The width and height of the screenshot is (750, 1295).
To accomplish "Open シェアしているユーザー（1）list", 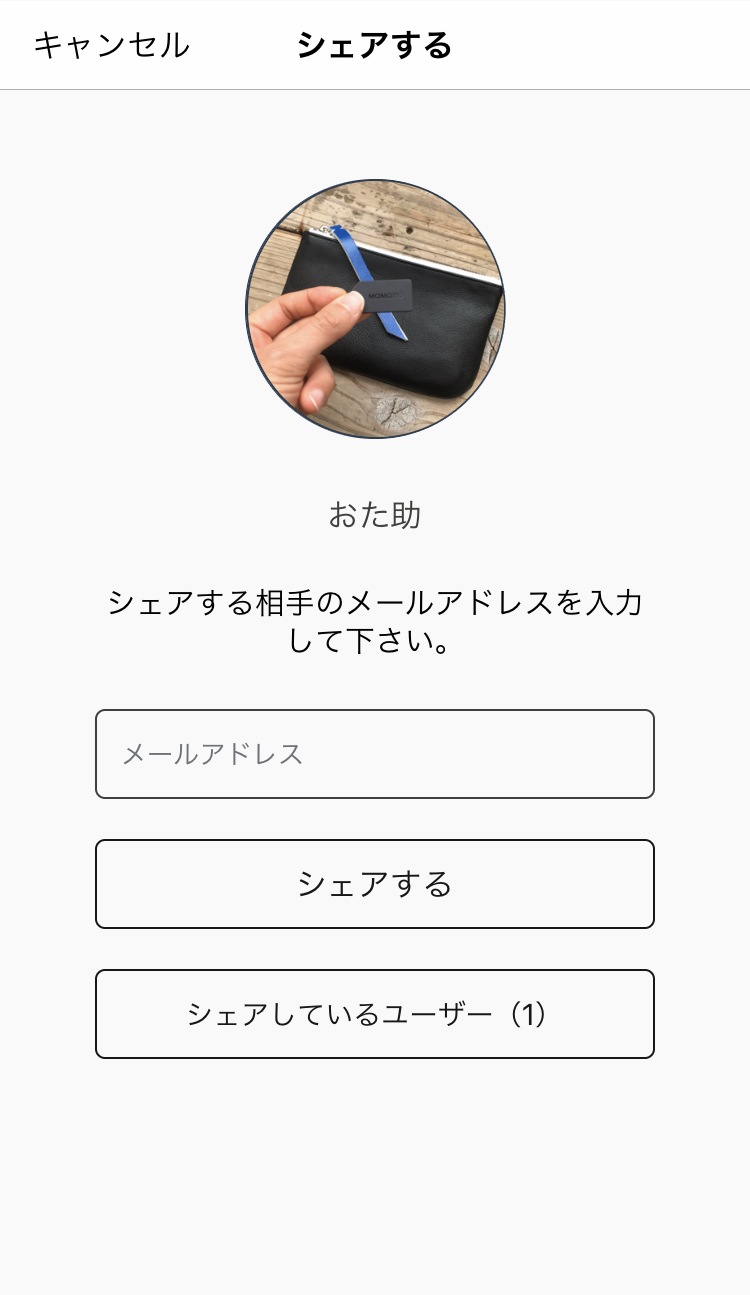I will tap(375, 1014).
